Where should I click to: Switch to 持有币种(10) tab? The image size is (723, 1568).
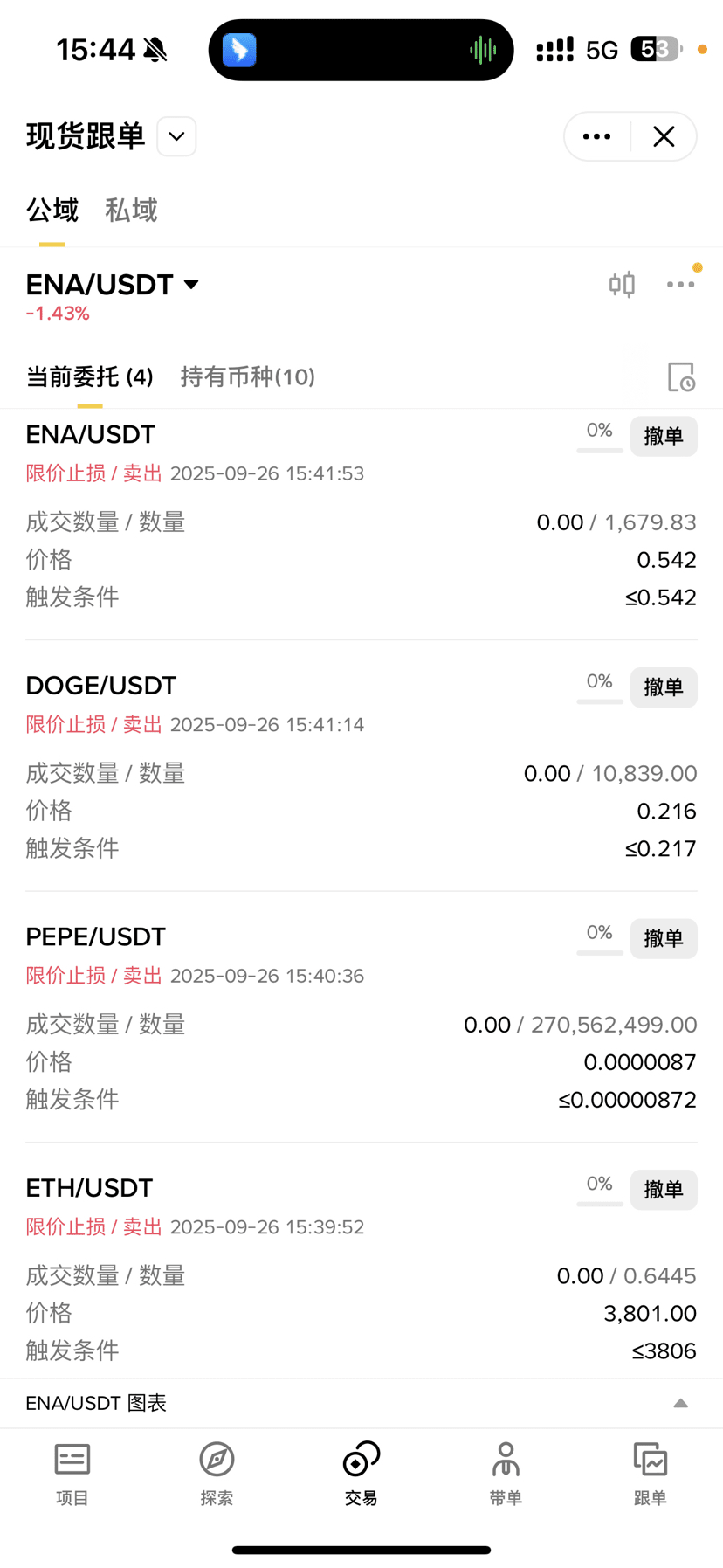(x=247, y=377)
